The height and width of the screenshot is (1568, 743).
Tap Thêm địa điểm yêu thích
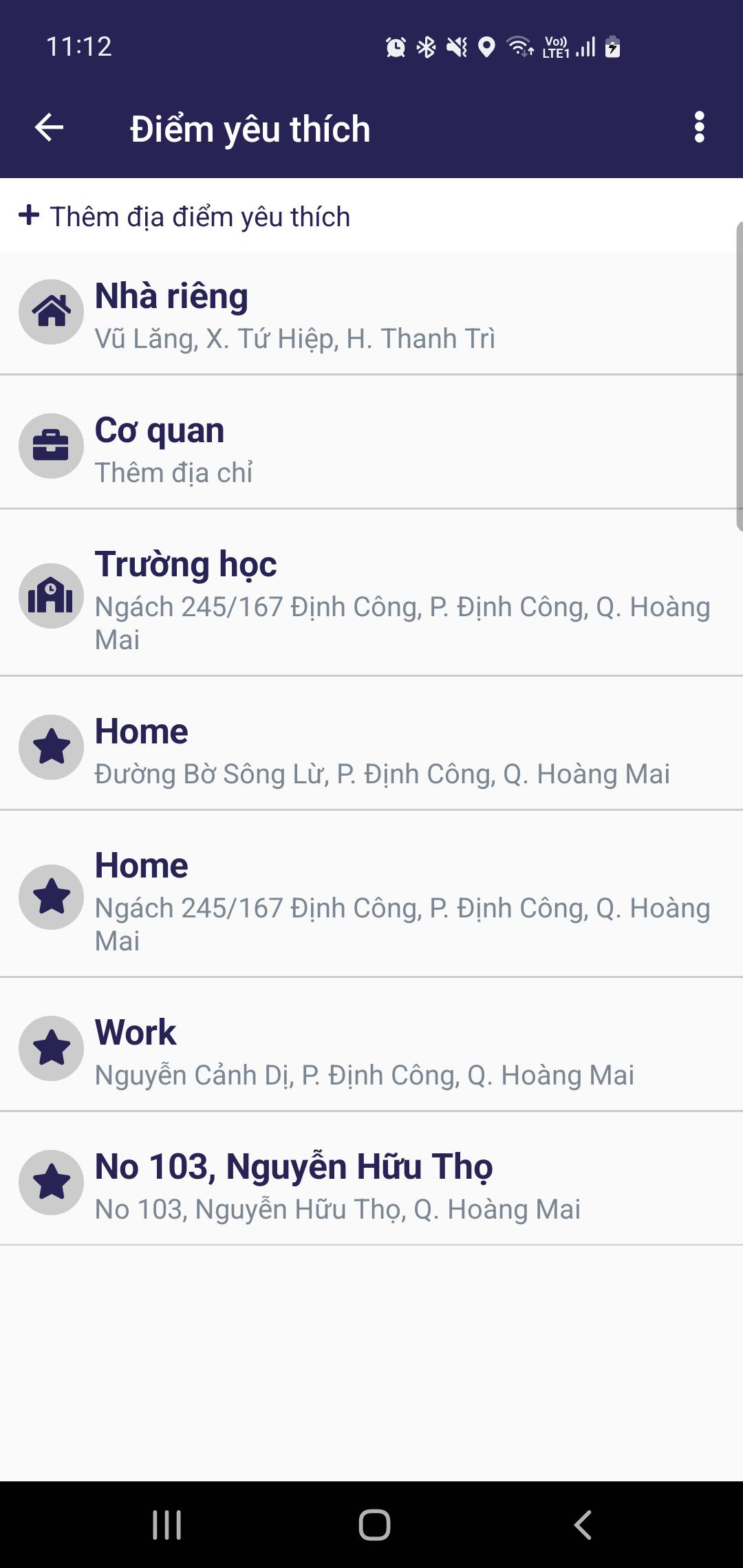[x=184, y=217]
